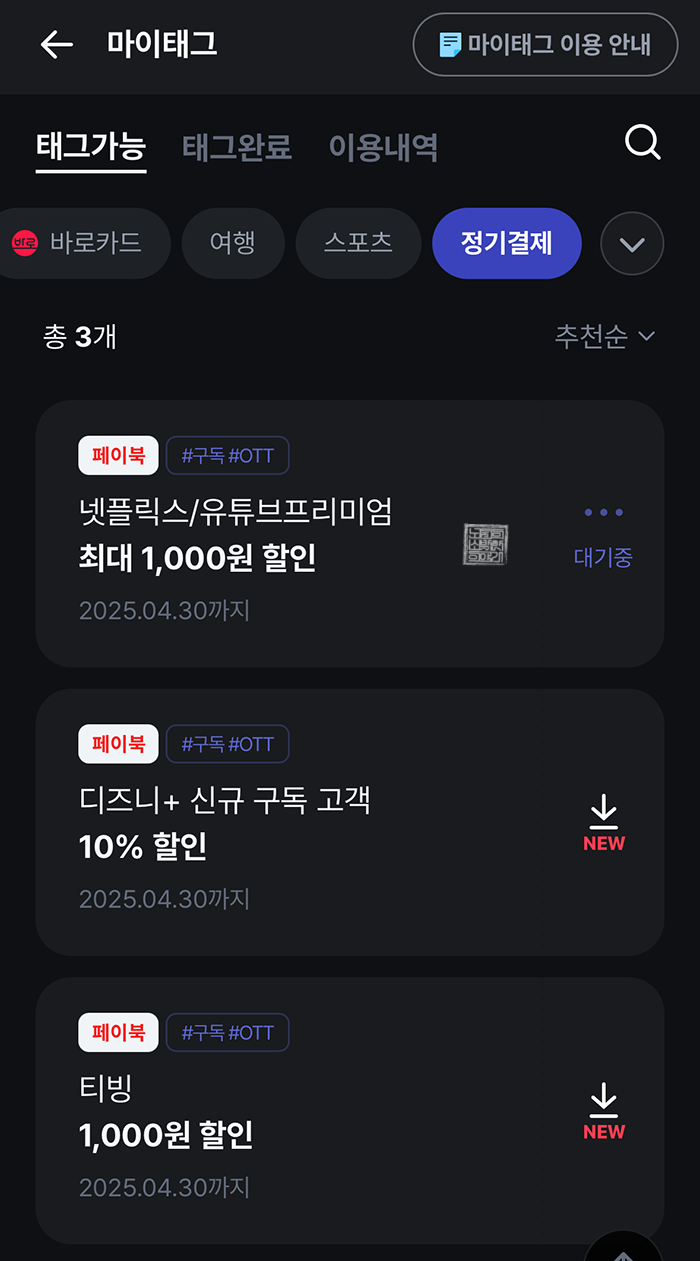Switch to the 이용내역 tab
This screenshot has height=1261, width=700.
[383, 148]
